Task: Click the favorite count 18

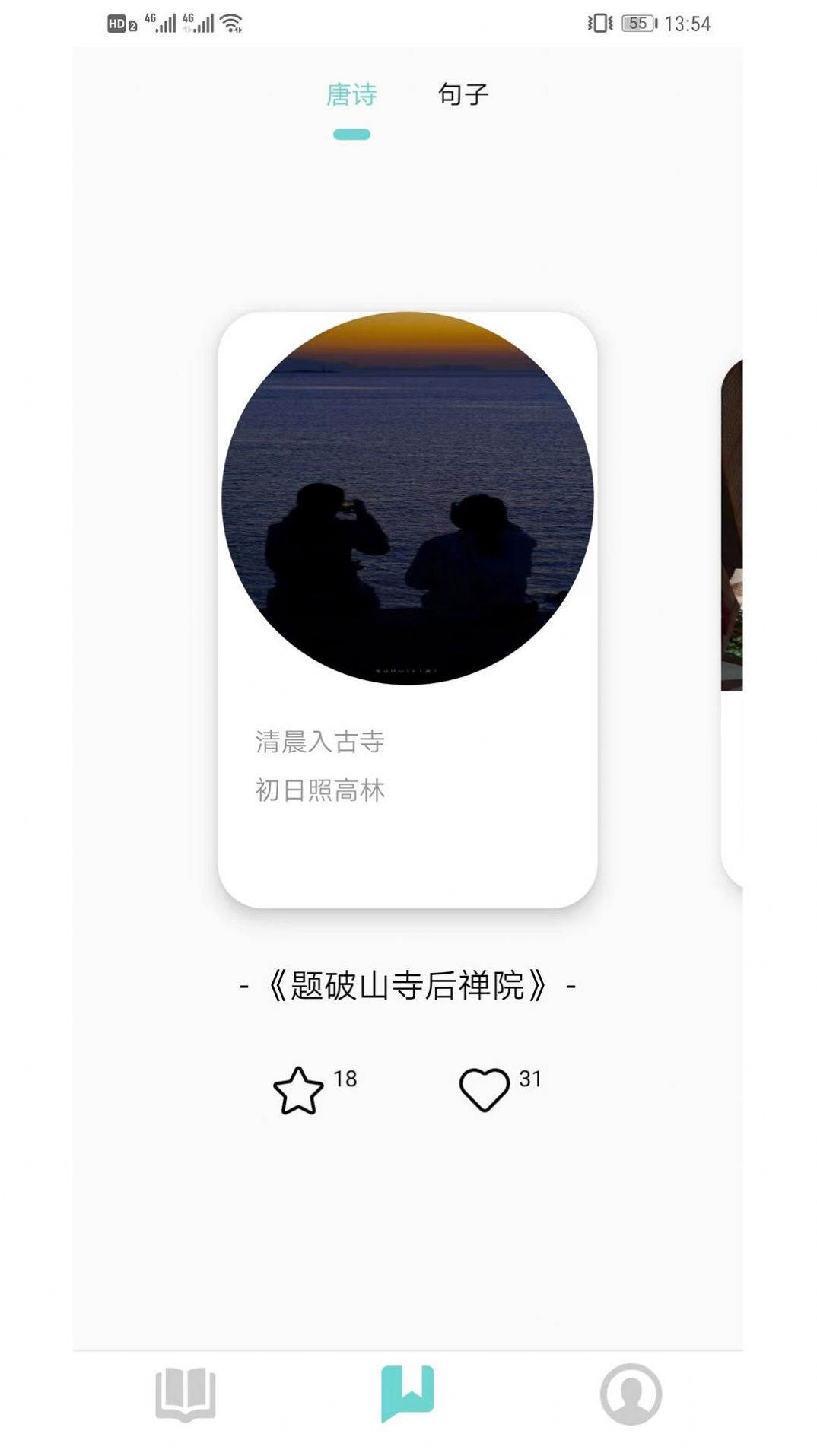Action: [347, 1078]
